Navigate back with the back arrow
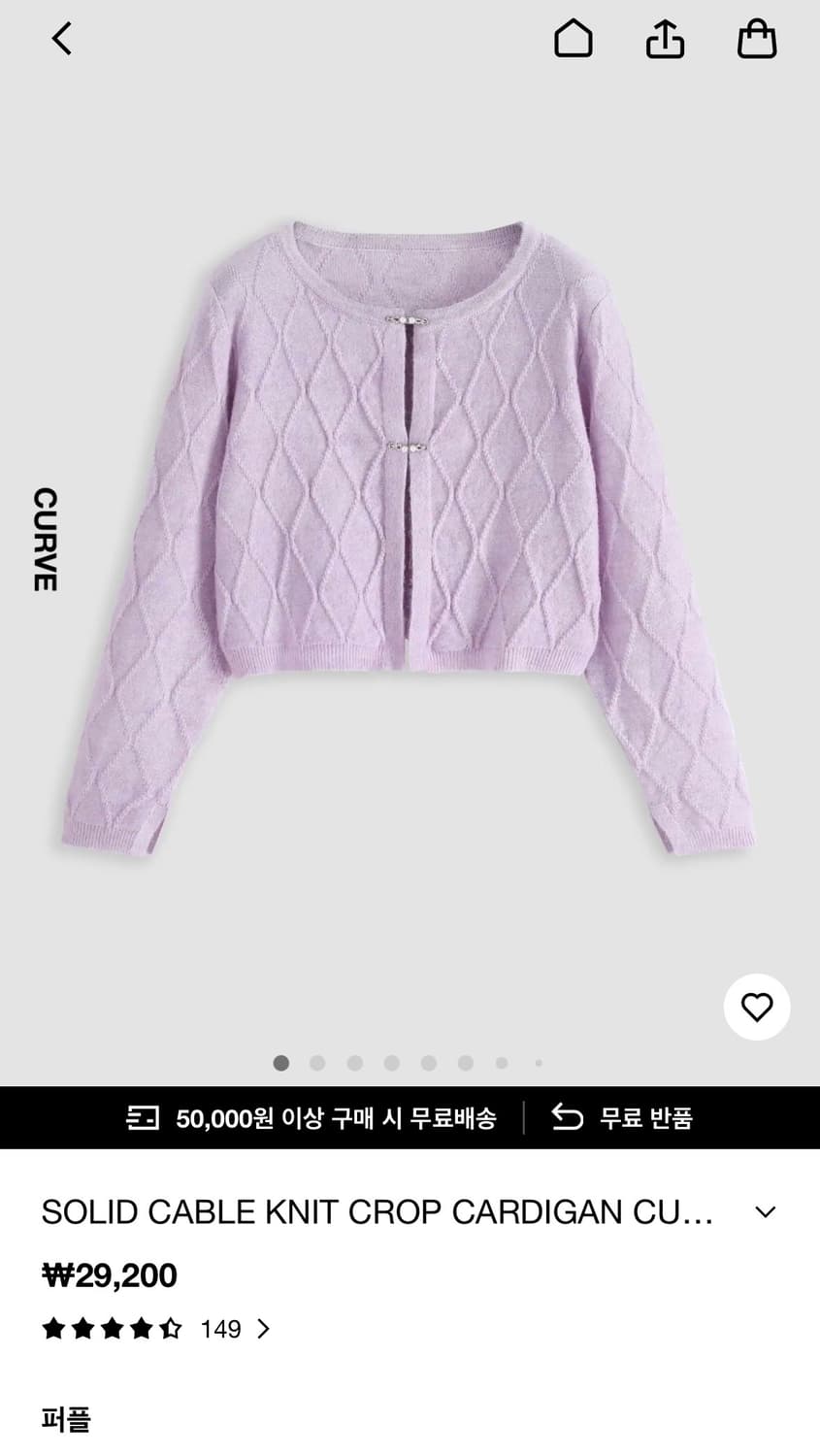 pos(61,39)
